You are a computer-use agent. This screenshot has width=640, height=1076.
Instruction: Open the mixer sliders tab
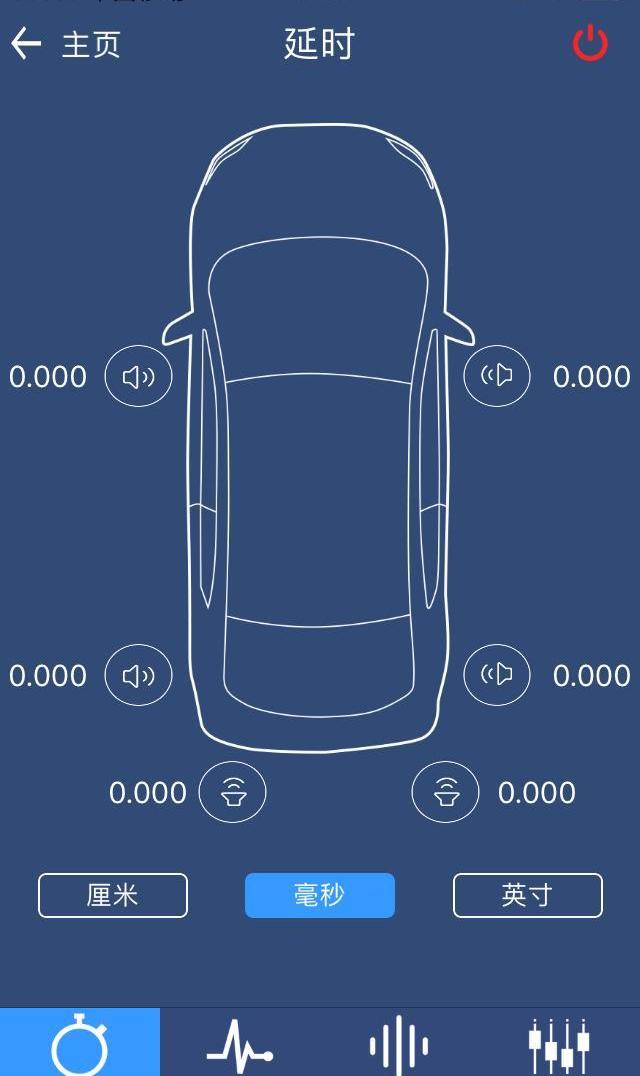(559, 1042)
